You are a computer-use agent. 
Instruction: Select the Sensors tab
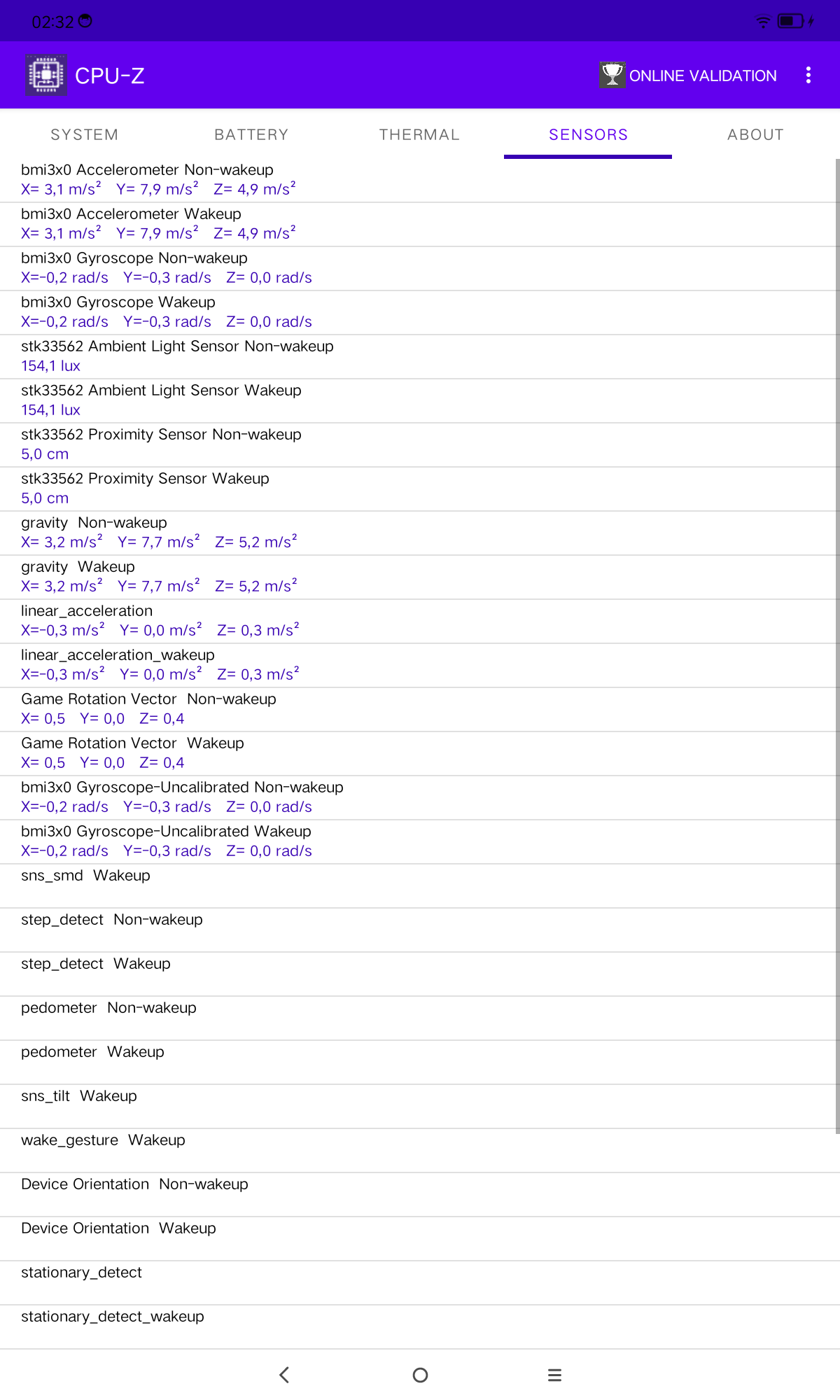click(588, 134)
